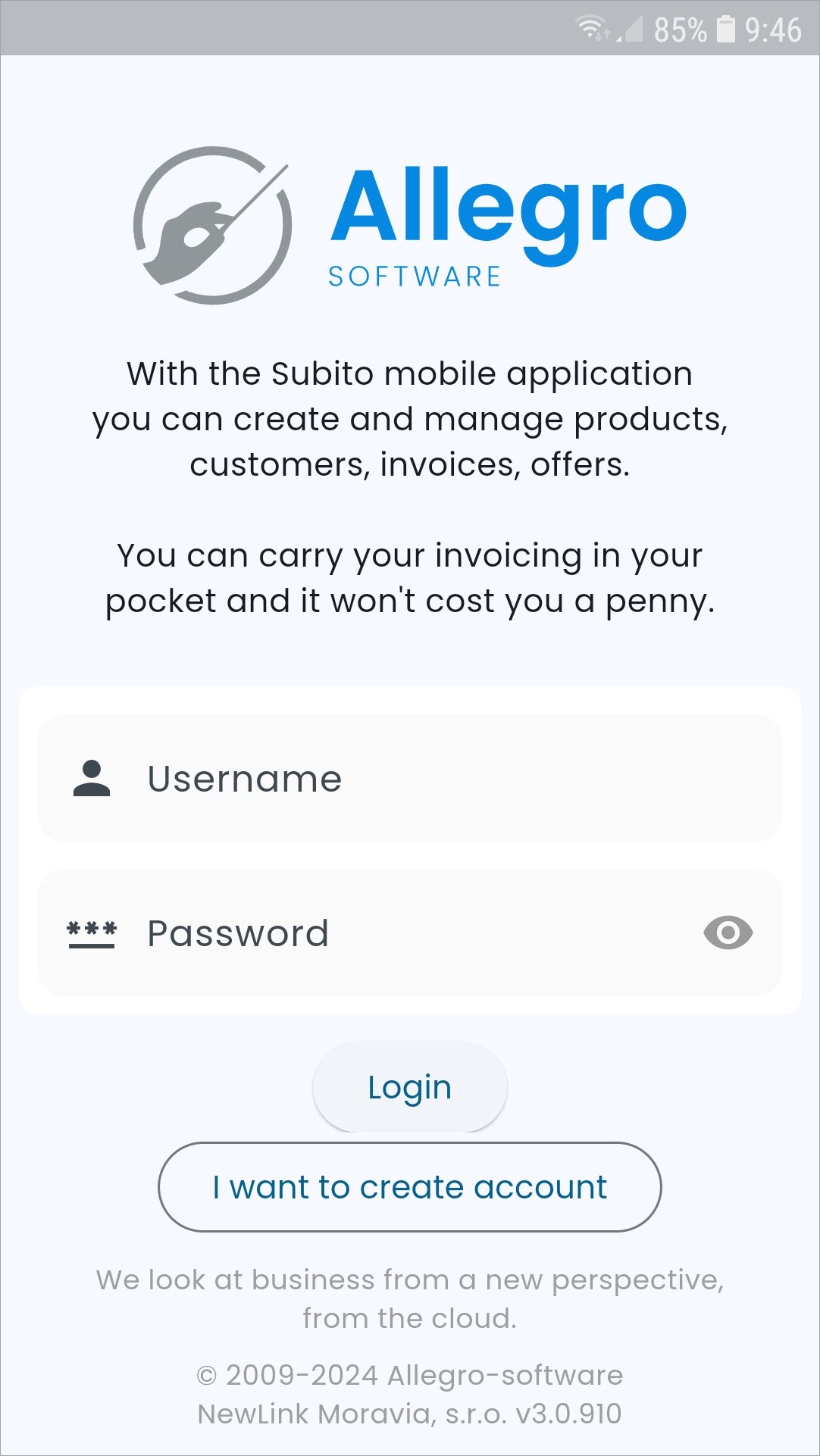Tap the Username field
Image resolution: width=820 pixels, height=1456 pixels.
(x=409, y=778)
